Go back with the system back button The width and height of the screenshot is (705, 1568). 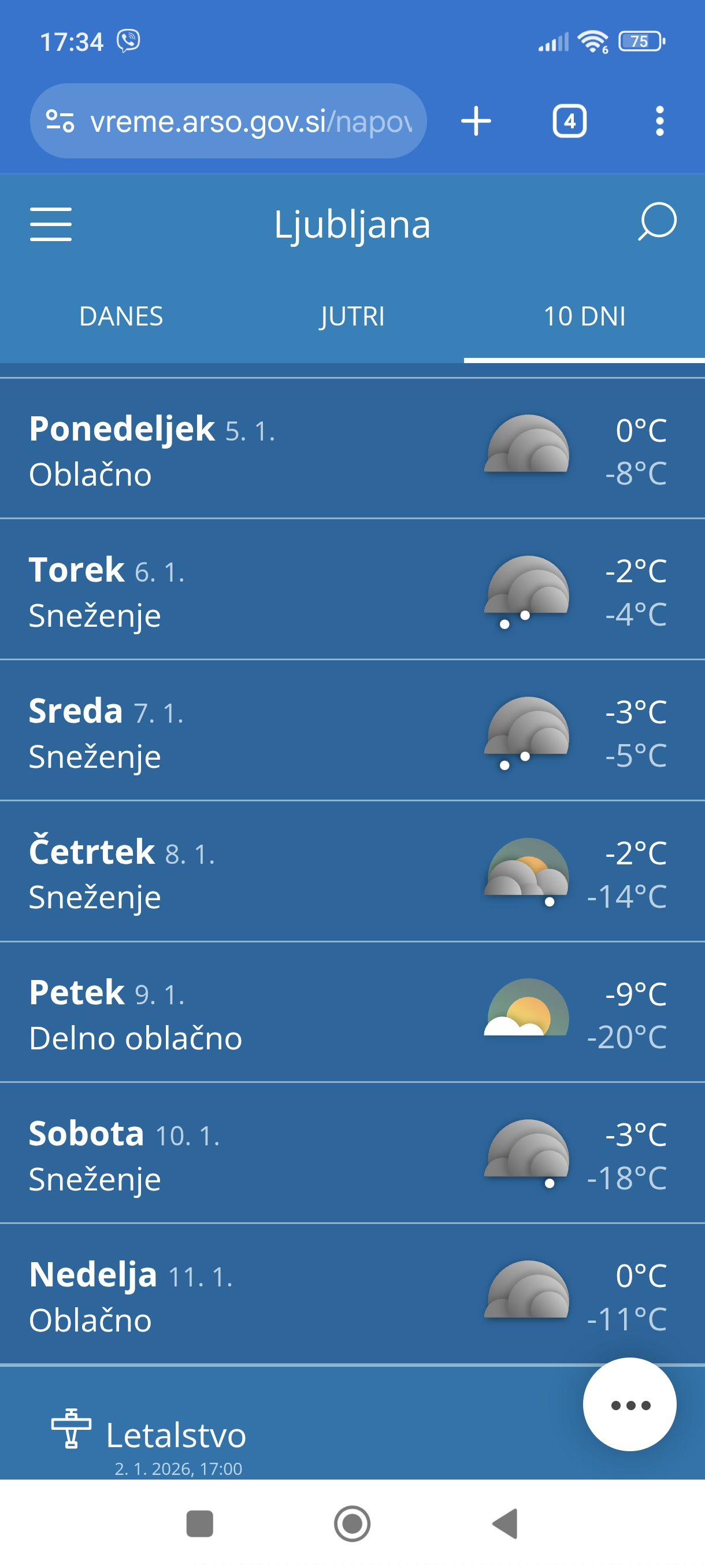506,1523
